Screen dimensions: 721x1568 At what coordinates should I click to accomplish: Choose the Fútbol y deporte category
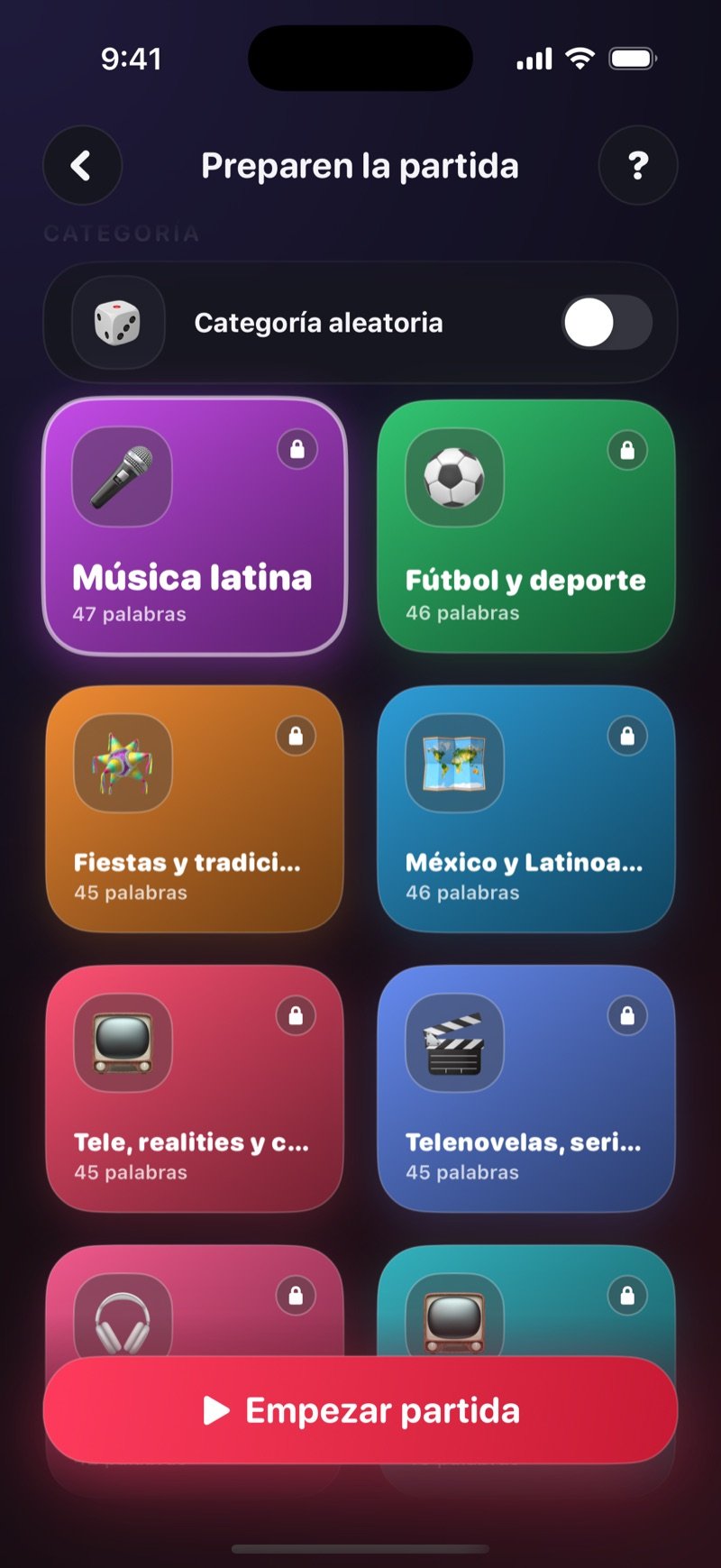coord(526,526)
